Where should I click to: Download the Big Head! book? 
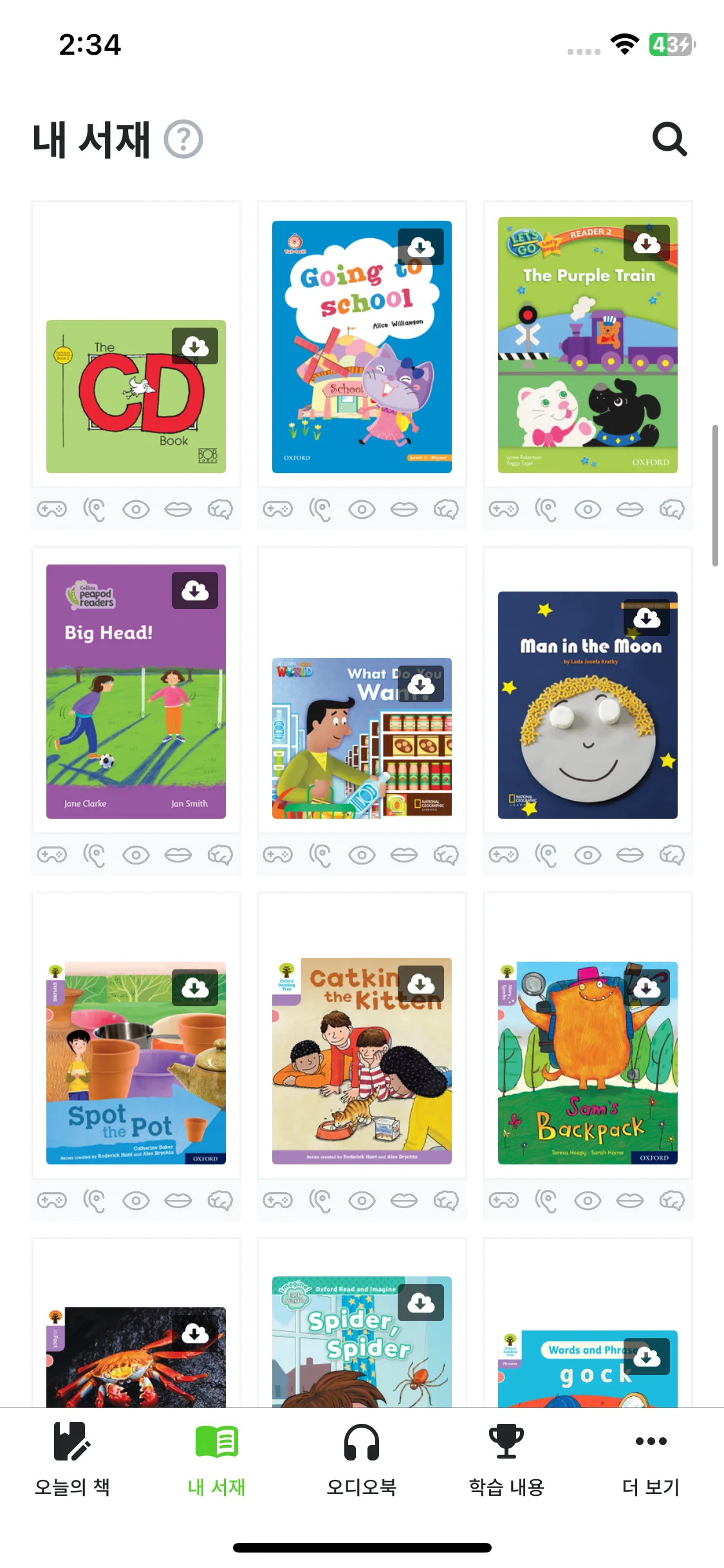194,590
